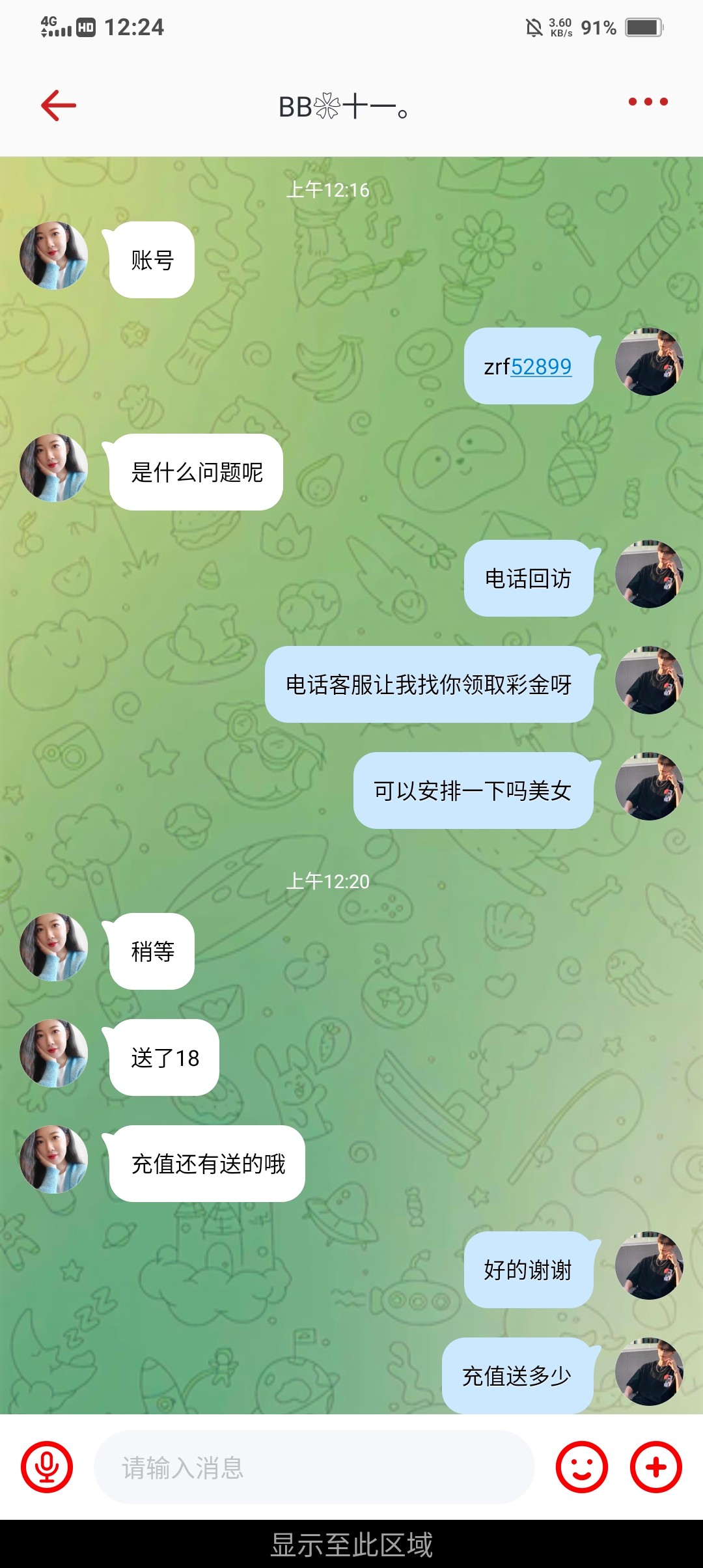The width and height of the screenshot is (703, 1568).
Task: Tap the underlined 52899 link
Action: [x=541, y=367]
